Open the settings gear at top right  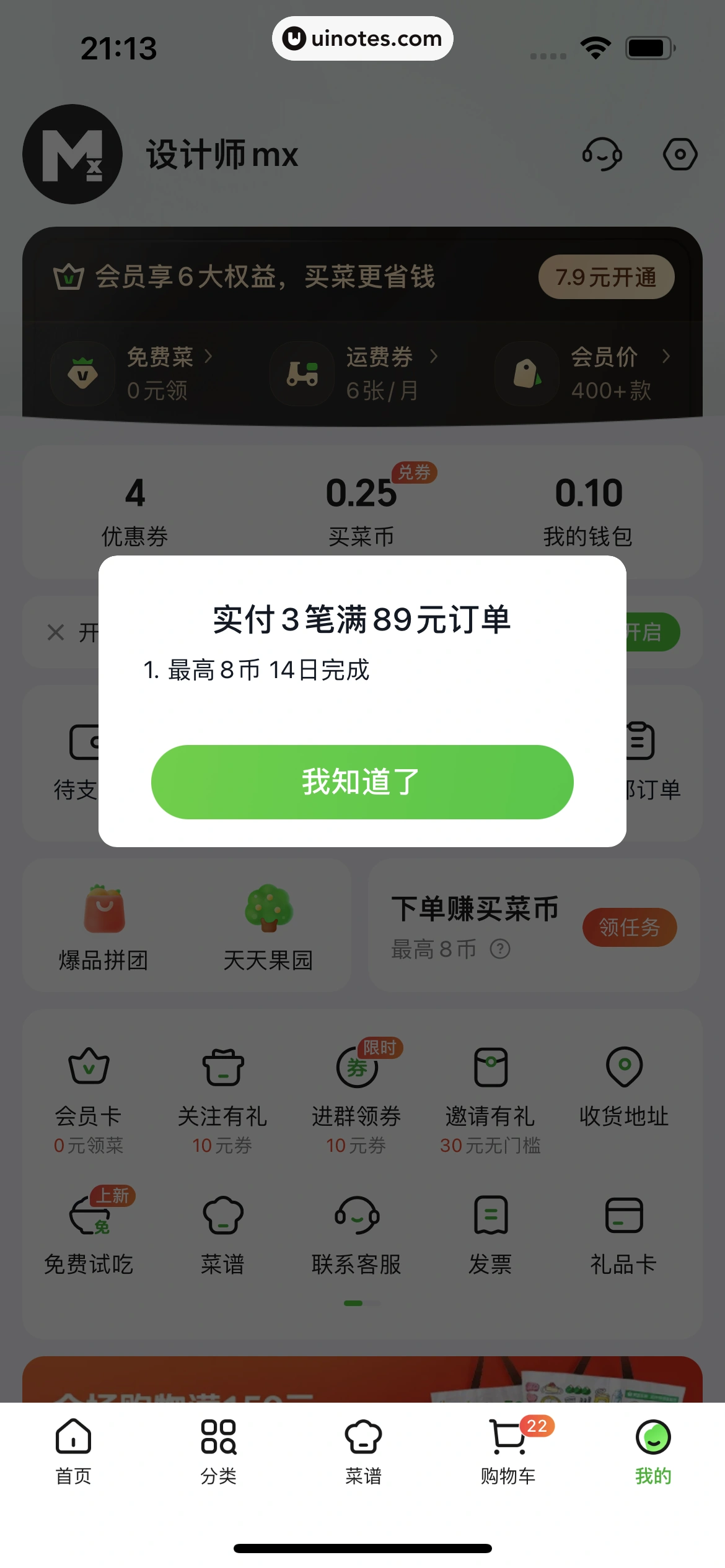(680, 154)
